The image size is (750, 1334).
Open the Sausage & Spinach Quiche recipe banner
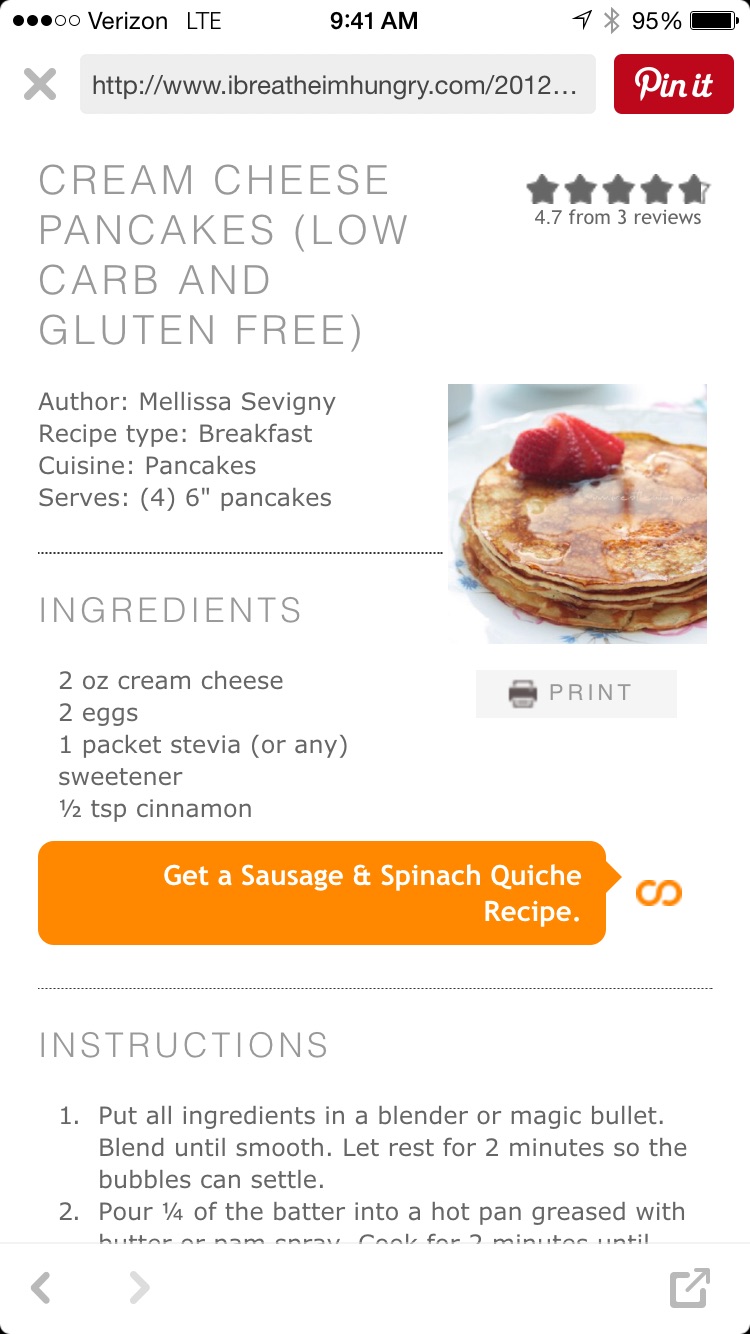point(322,893)
